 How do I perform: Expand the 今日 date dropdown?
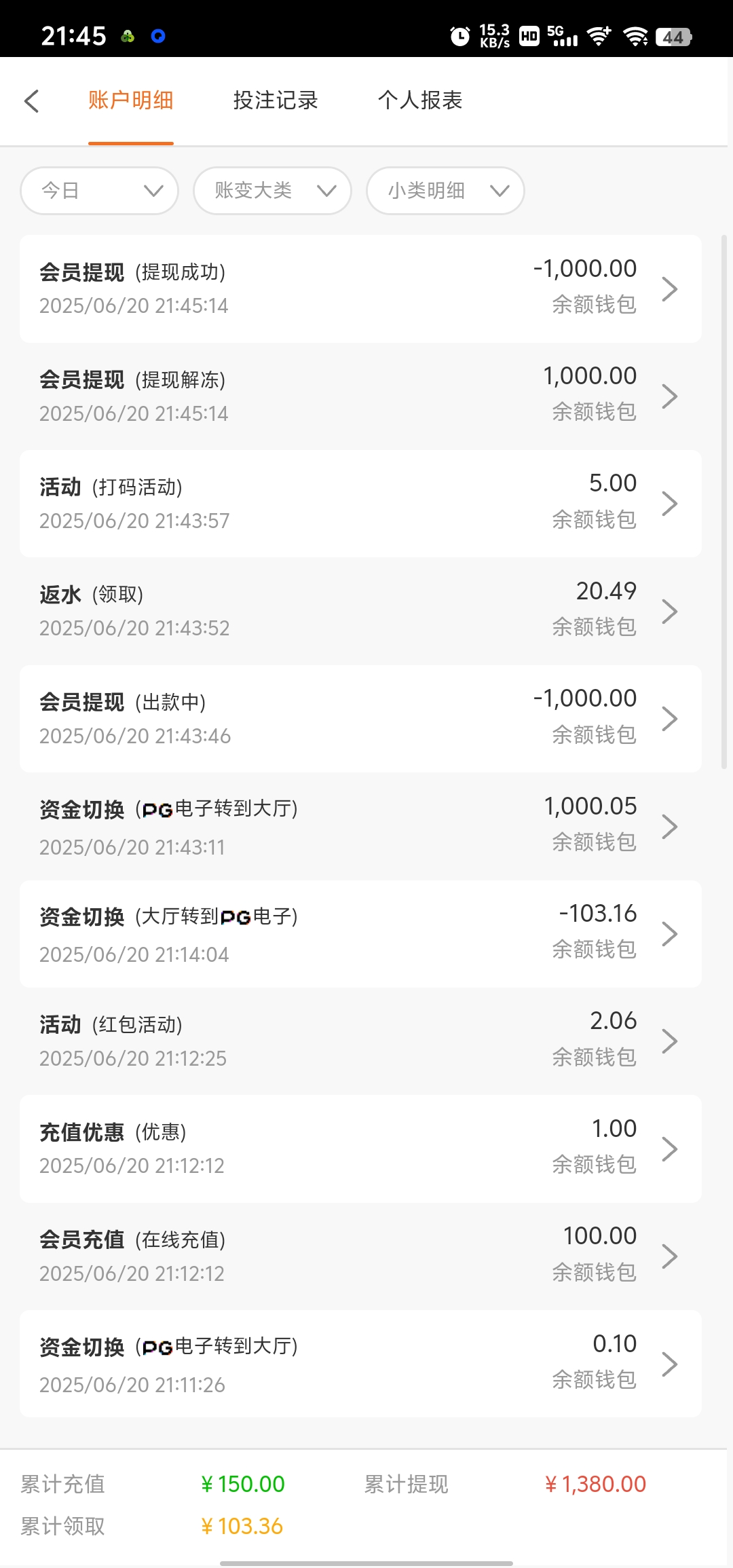pyautogui.click(x=100, y=191)
